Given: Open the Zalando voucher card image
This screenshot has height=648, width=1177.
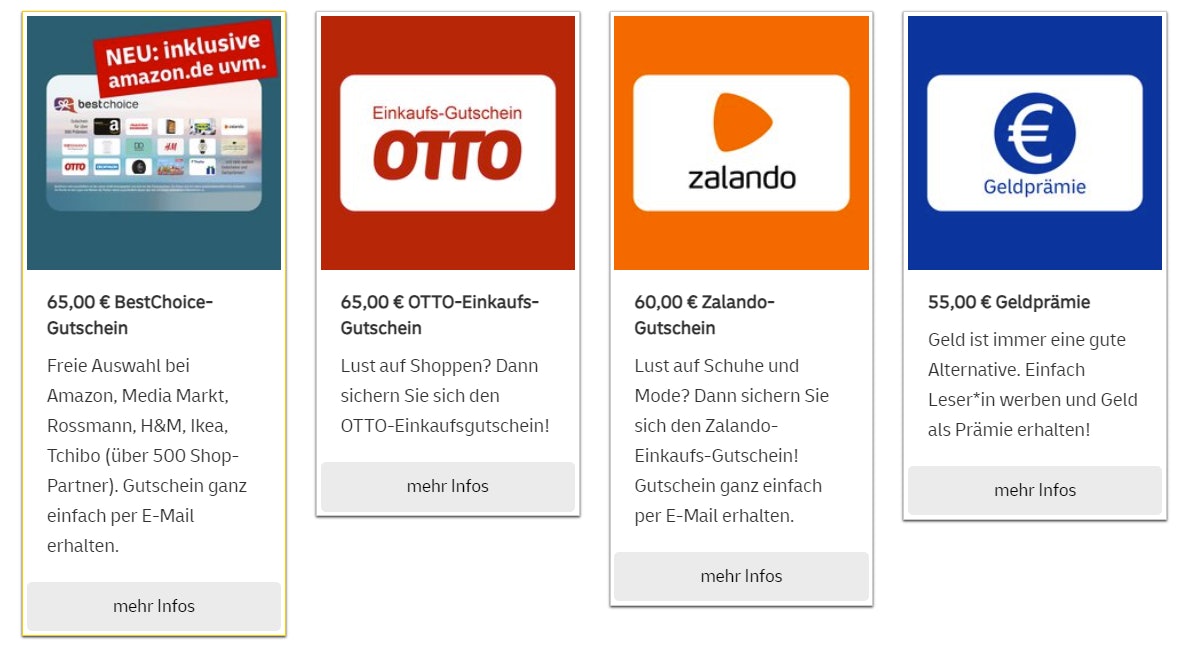Looking at the screenshot, I should [741, 143].
